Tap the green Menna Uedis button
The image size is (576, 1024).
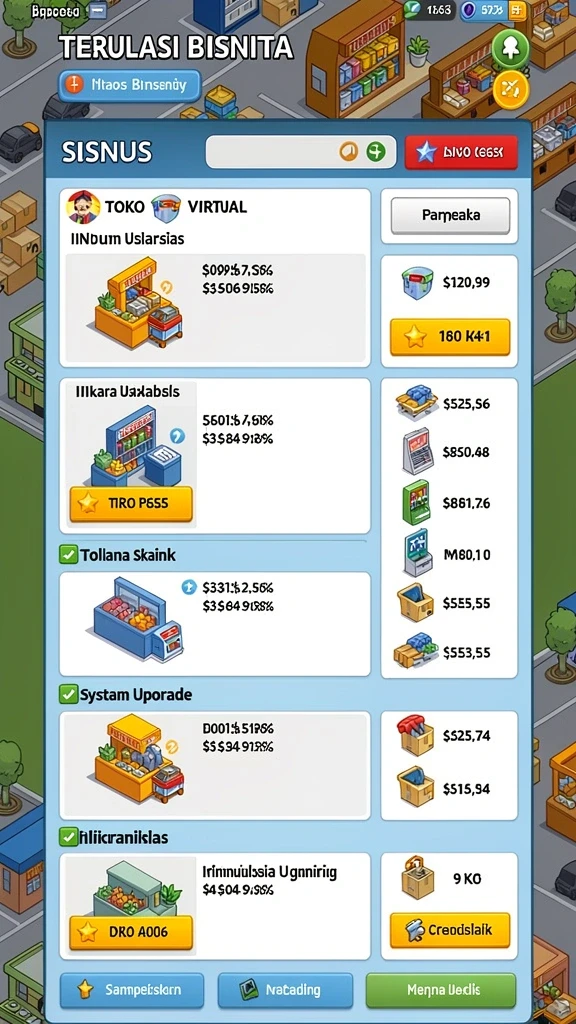point(441,990)
